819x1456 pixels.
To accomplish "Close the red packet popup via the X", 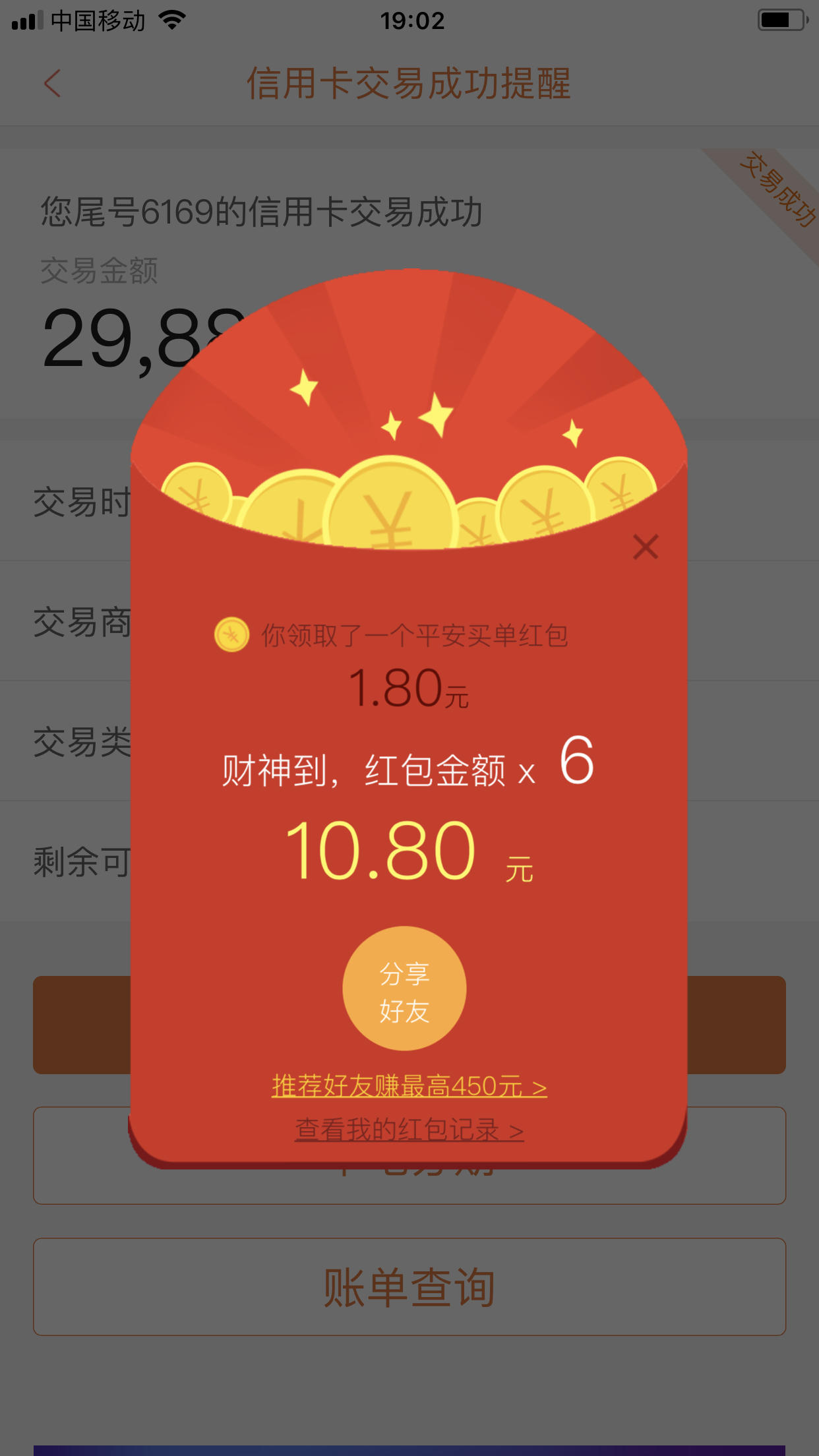I will (644, 546).
